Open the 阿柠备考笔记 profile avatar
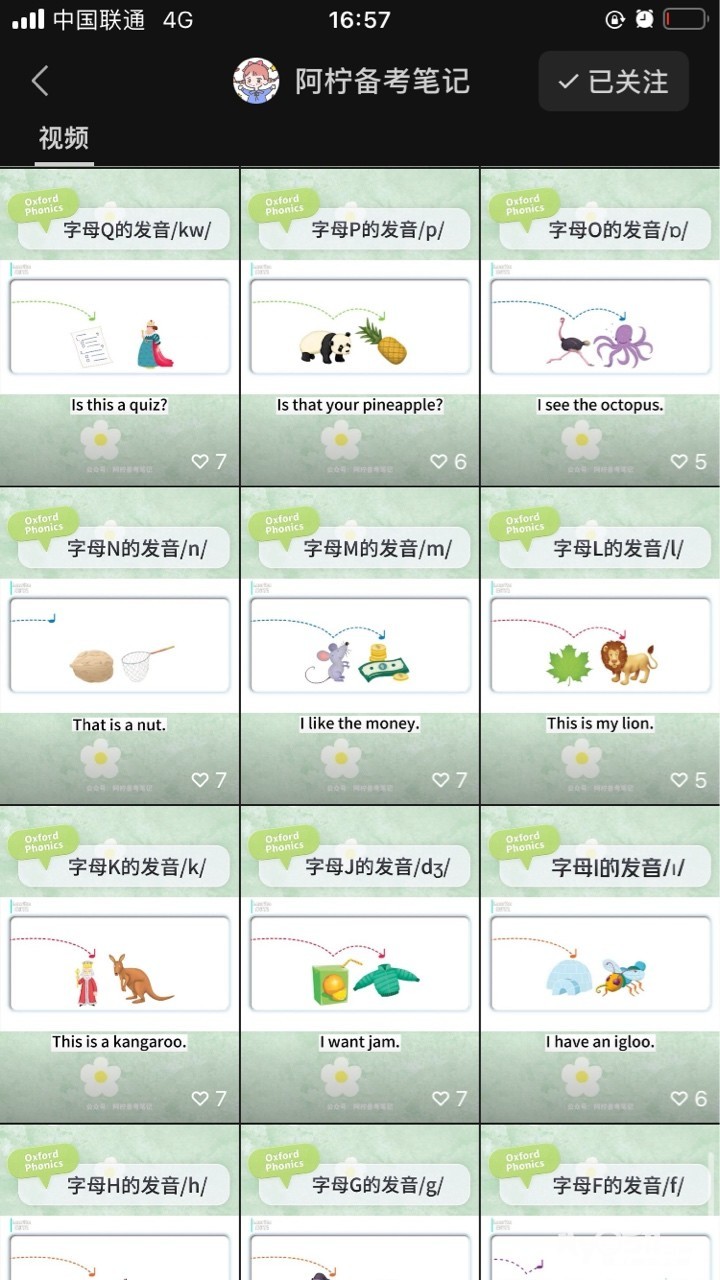Image resolution: width=720 pixels, height=1280 pixels. 256,81
